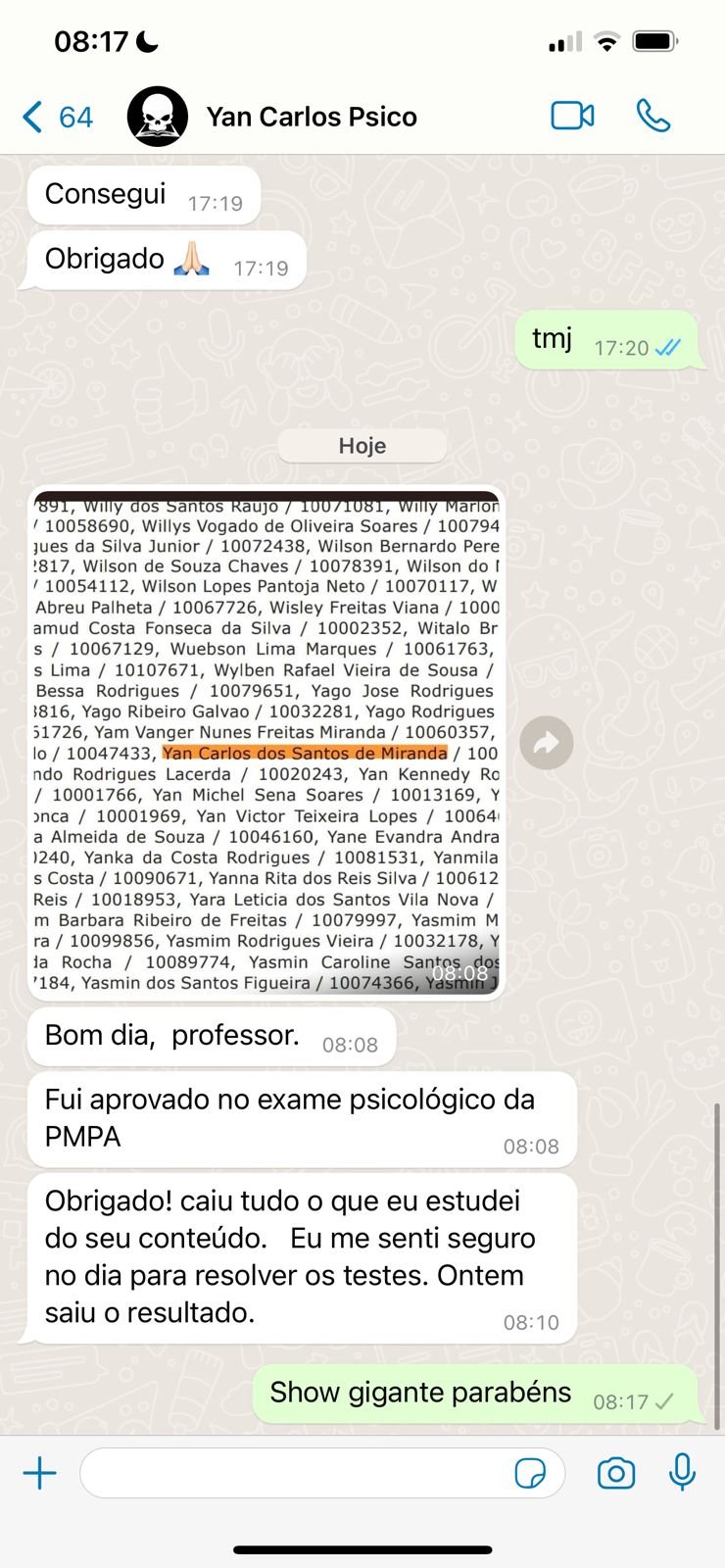This screenshot has height=1568, width=725.
Task: Focus the message text field
Action: (294, 1472)
